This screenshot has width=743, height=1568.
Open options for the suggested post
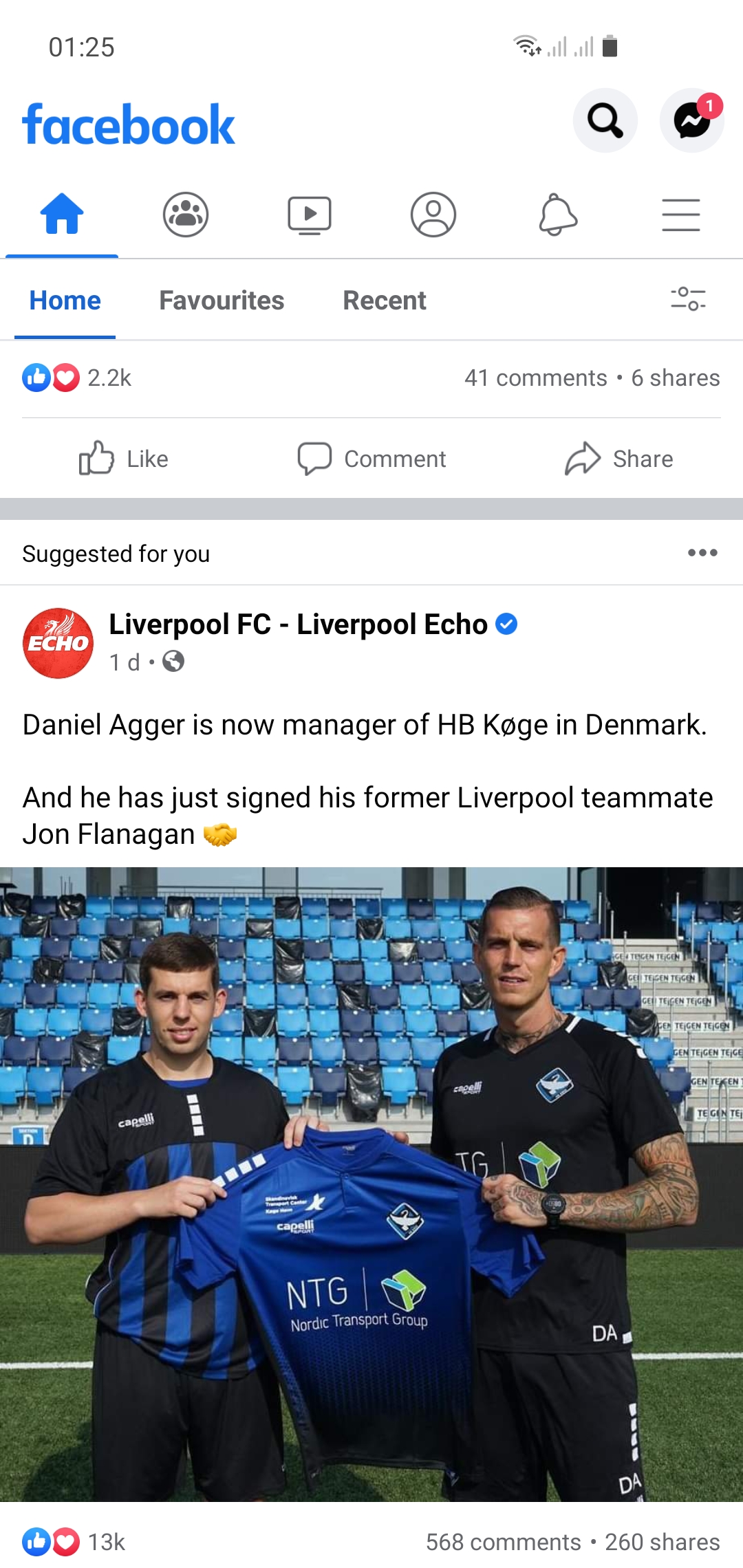tap(702, 553)
